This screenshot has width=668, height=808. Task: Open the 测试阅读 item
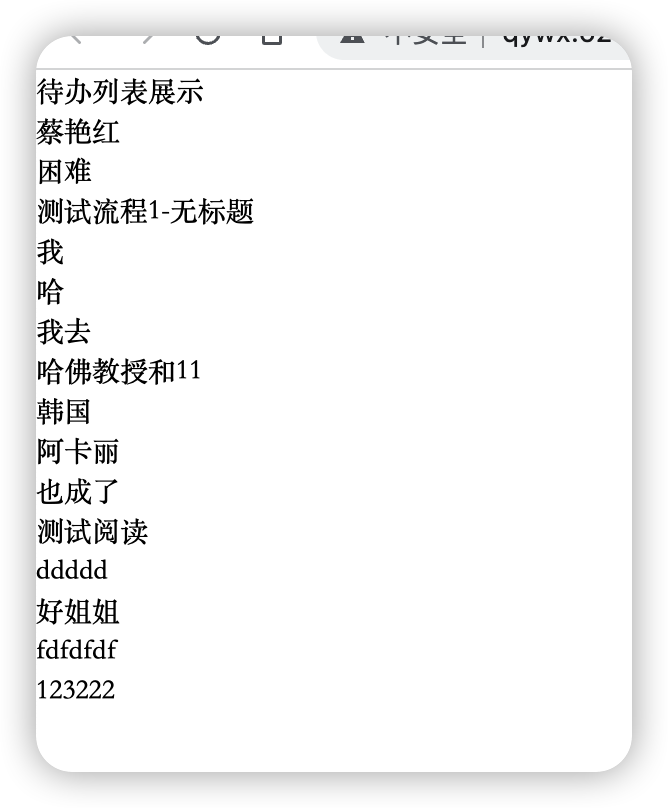(x=92, y=531)
